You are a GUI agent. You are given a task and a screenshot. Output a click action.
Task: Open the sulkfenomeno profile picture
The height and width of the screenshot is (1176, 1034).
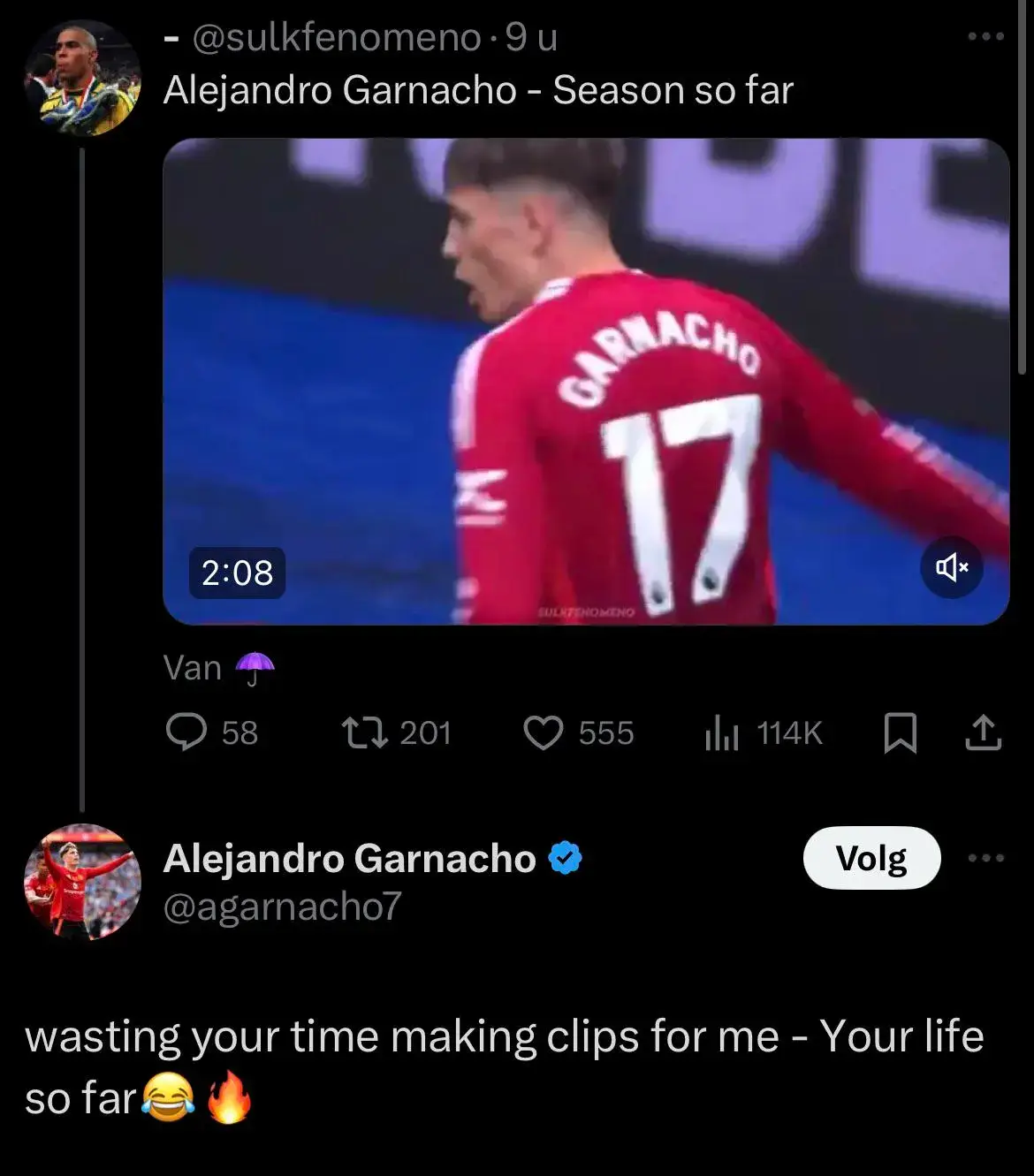pyautogui.click(x=84, y=75)
